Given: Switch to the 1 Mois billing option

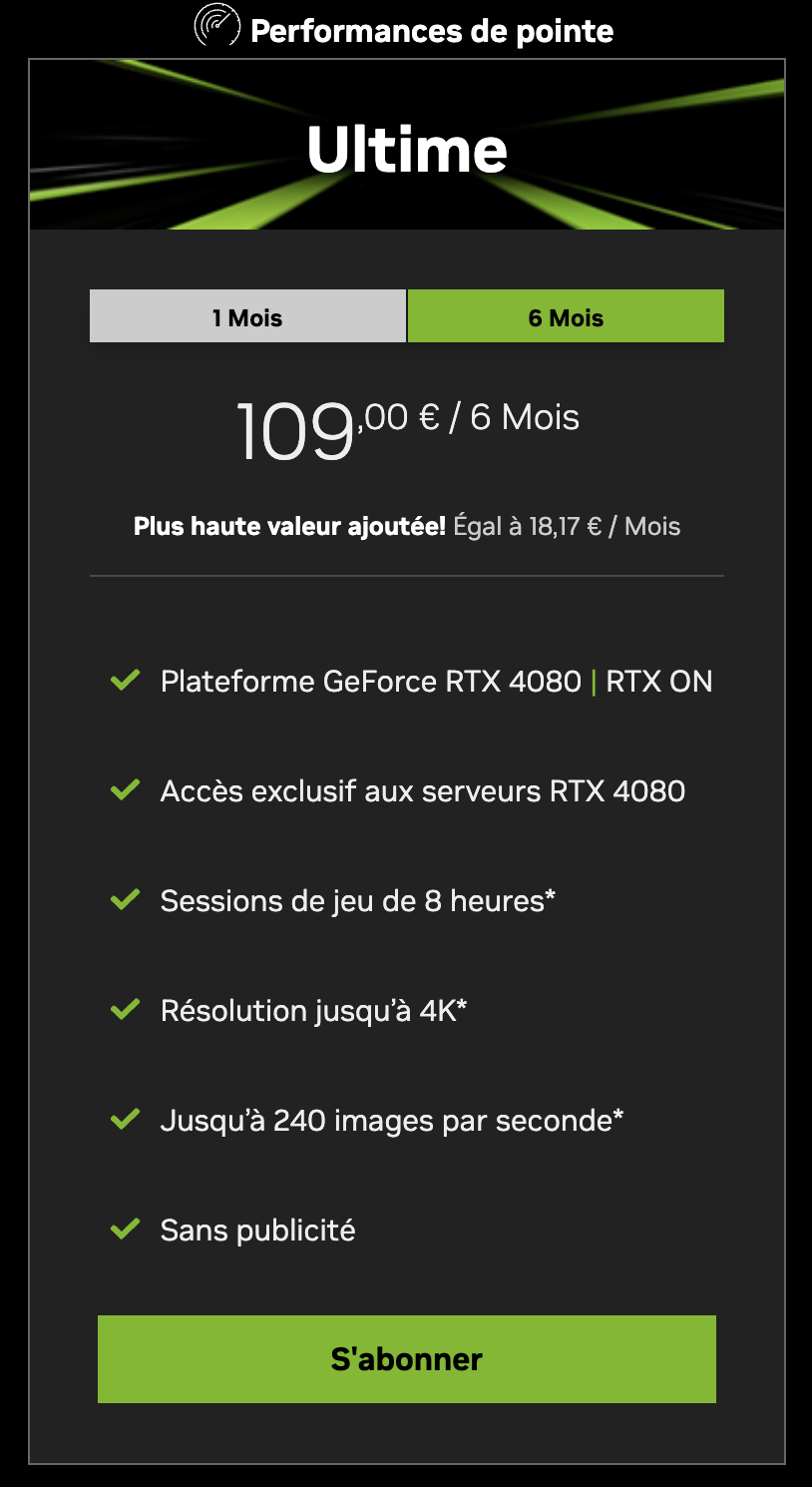Looking at the screenshot, I should pyautogui.click(x=247, y=317).
